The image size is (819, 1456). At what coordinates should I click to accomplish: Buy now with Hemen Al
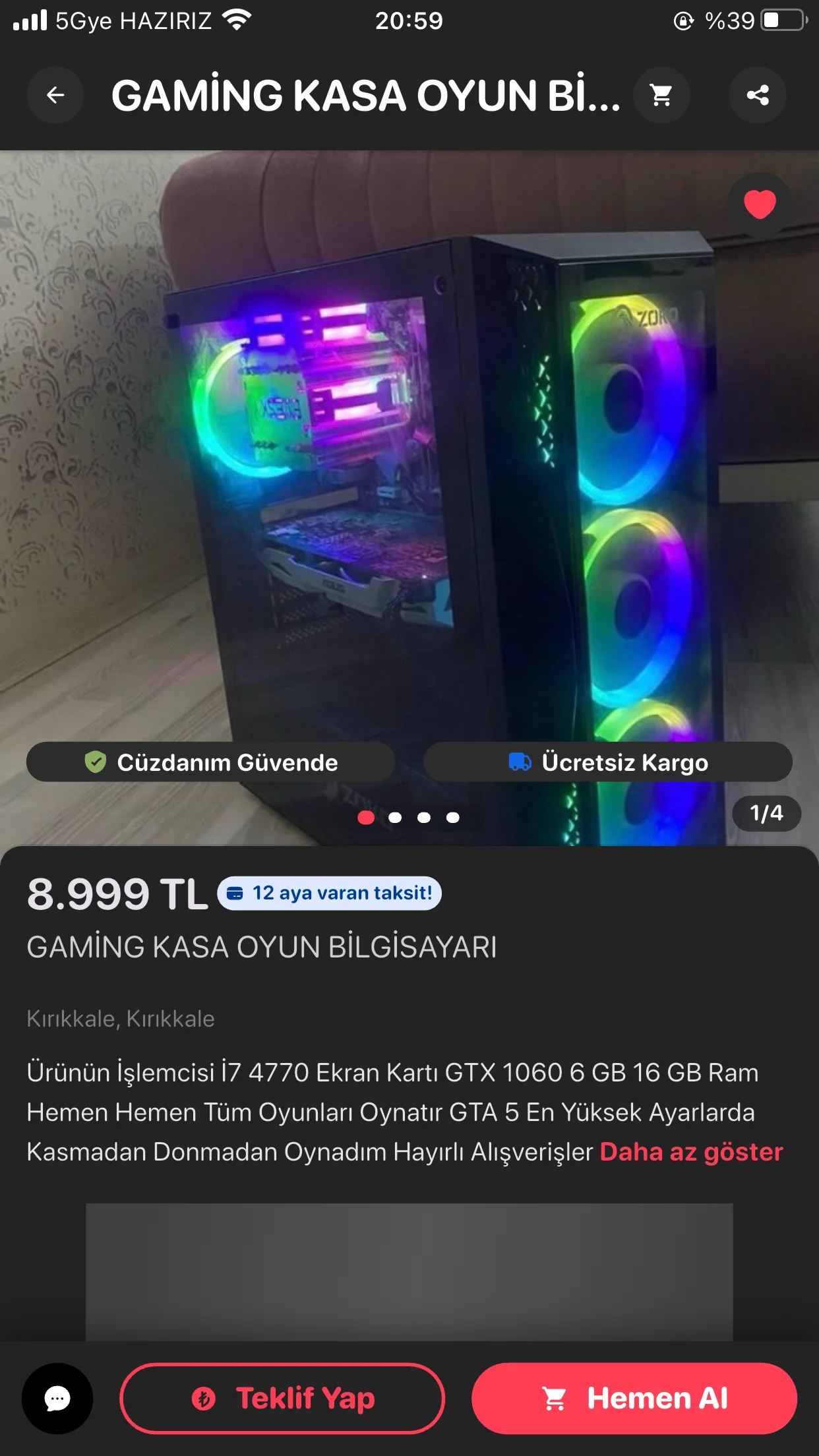click(x=634, y=1398)
